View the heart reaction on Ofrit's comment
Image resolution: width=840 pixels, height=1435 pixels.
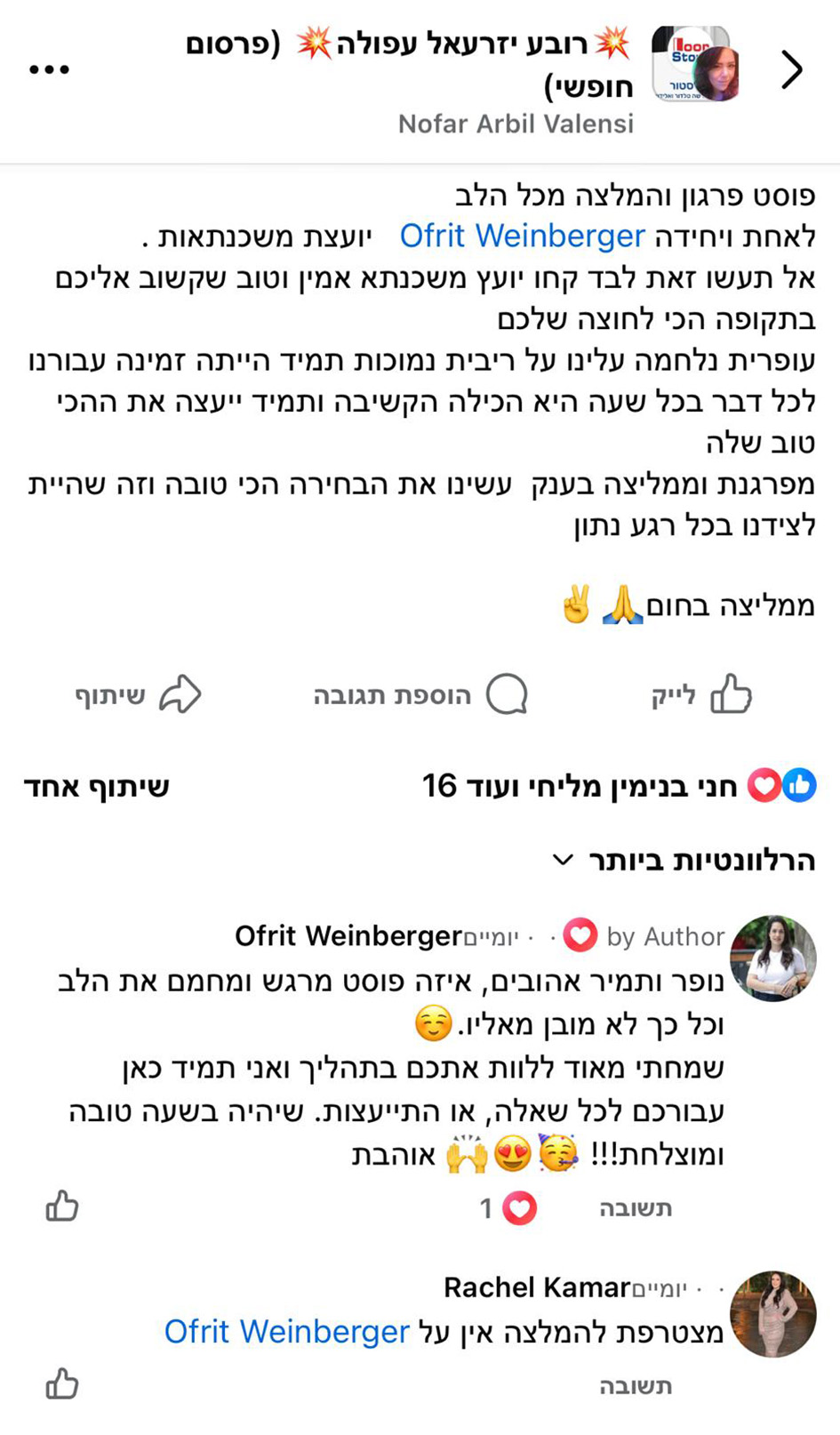pos(508,1208)
